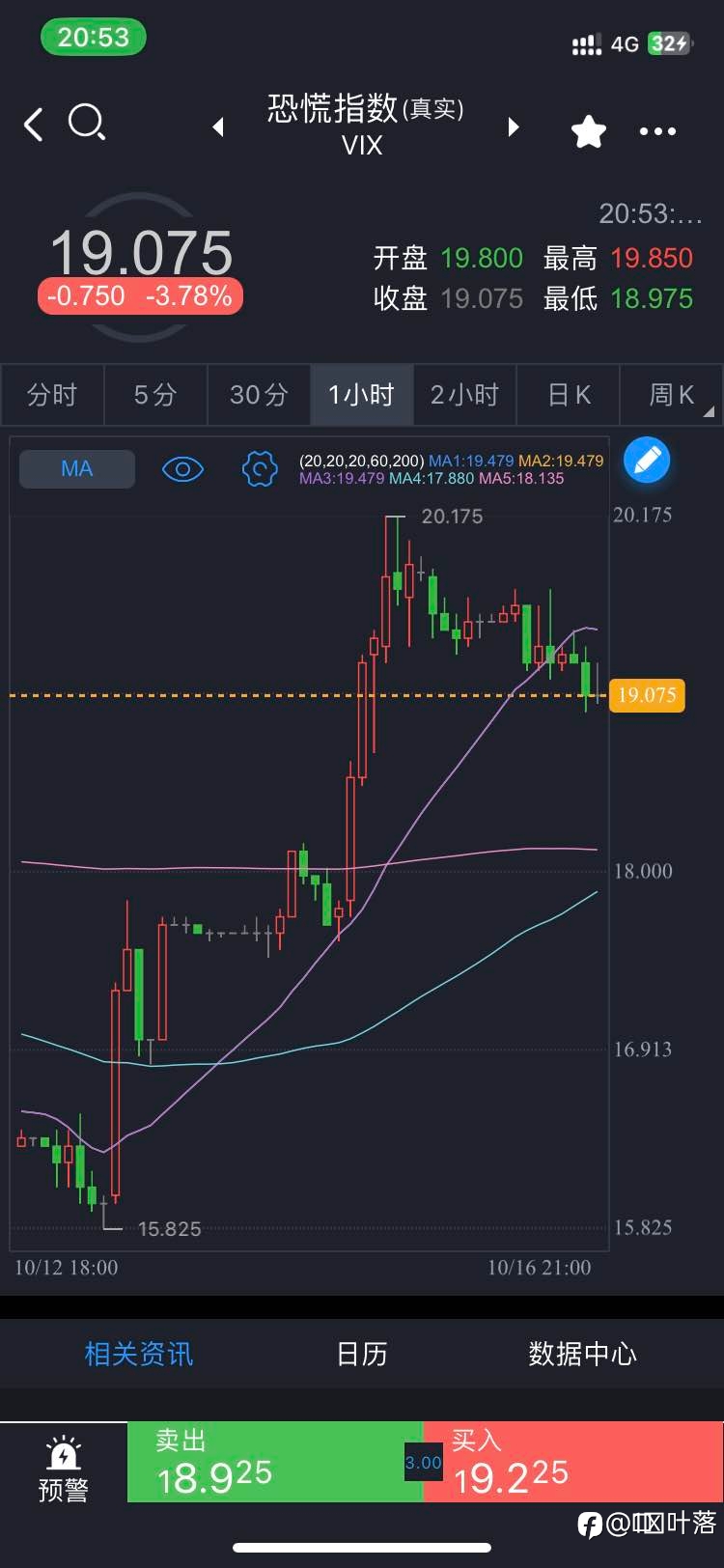Toggle the favorite star icon
724x1568 pixels.
(x=589, y=131)
